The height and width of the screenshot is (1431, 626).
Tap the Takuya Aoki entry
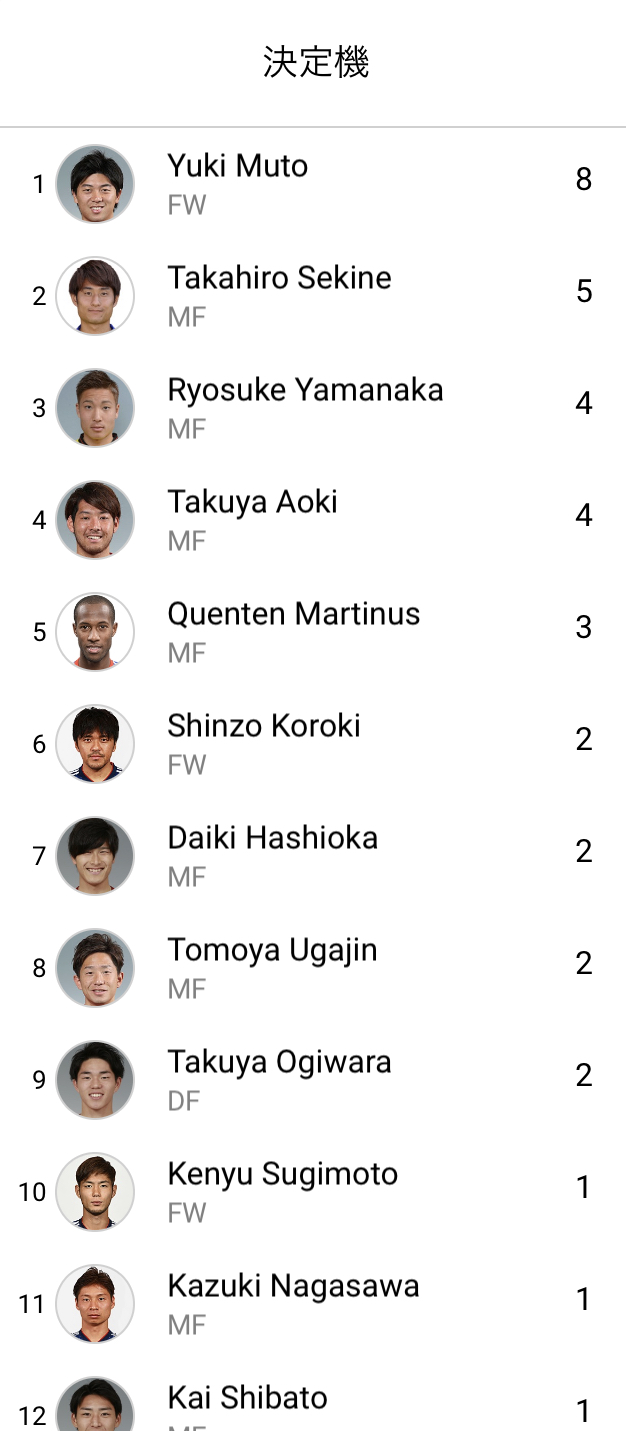point(313,520)
